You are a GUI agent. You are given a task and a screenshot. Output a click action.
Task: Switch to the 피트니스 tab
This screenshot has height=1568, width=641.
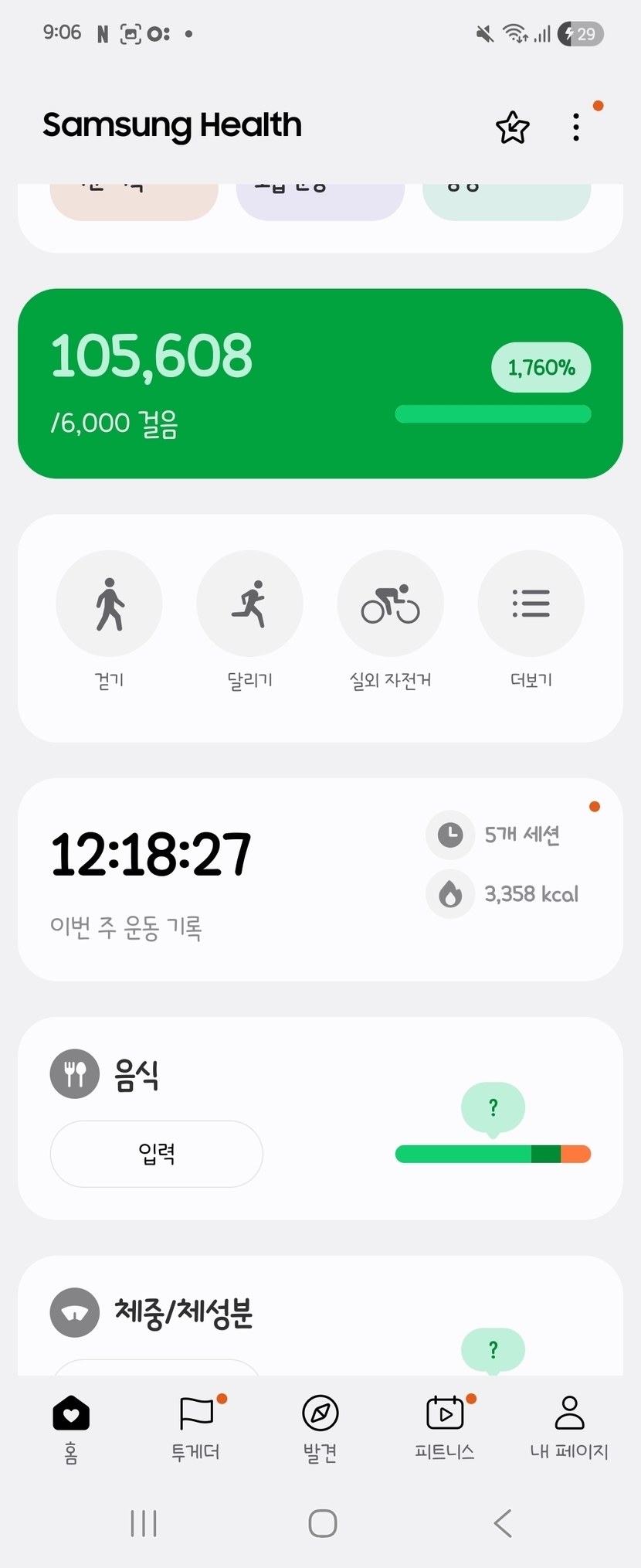pyautogui.click(x=445, y=1430)
